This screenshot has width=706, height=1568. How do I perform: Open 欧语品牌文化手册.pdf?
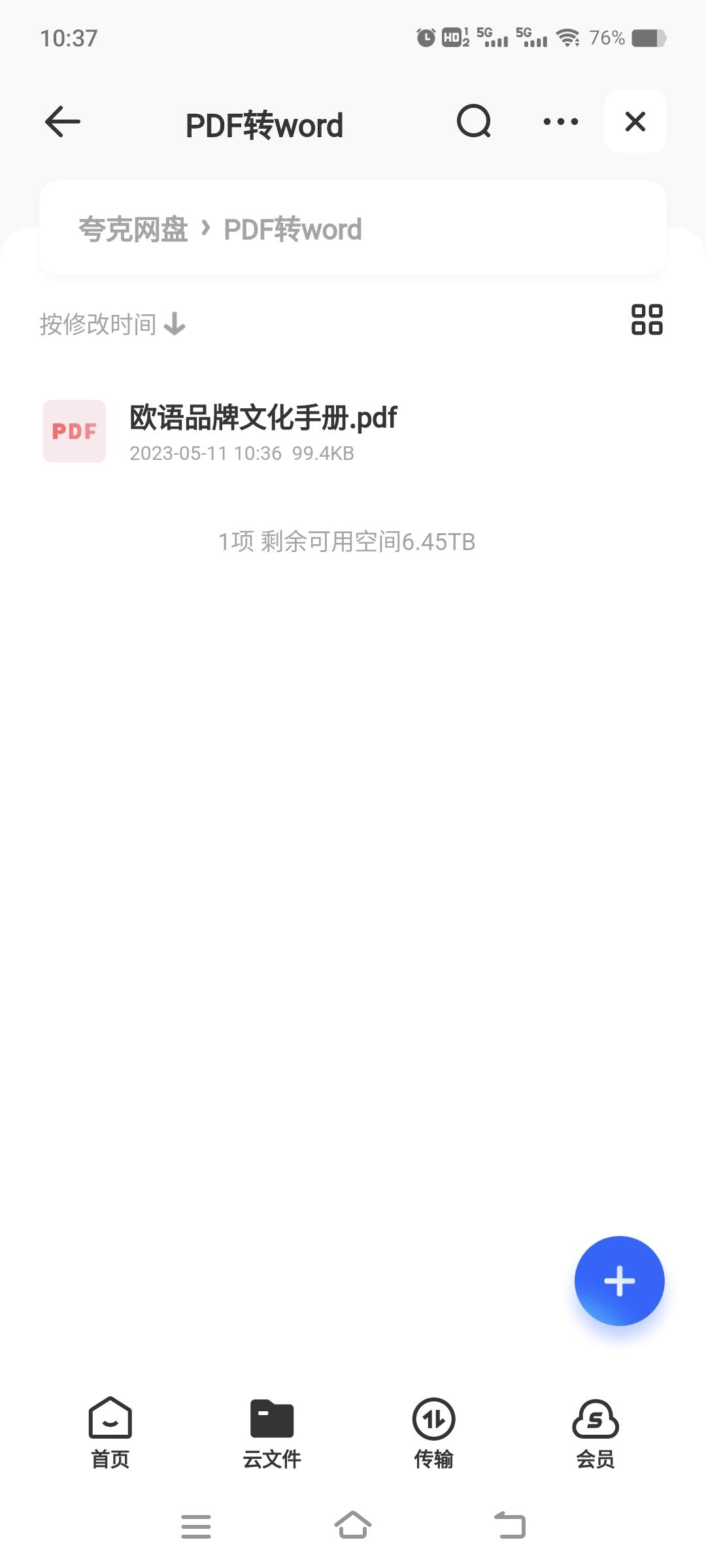click(x=263, y=431)
